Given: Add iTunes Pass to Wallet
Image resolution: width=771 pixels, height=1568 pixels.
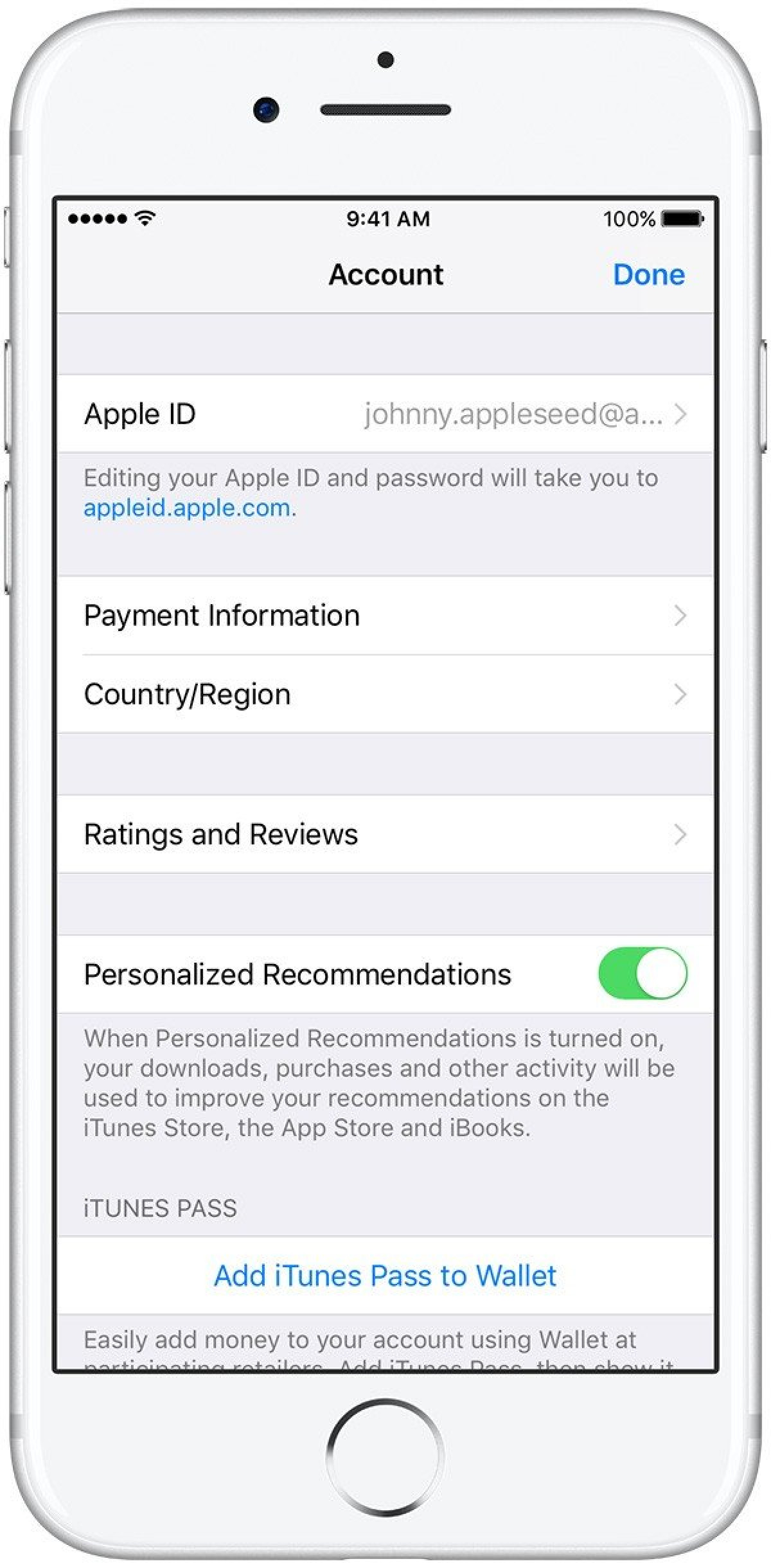Looking at the screenshot, I should click(x=385, y=1276).
